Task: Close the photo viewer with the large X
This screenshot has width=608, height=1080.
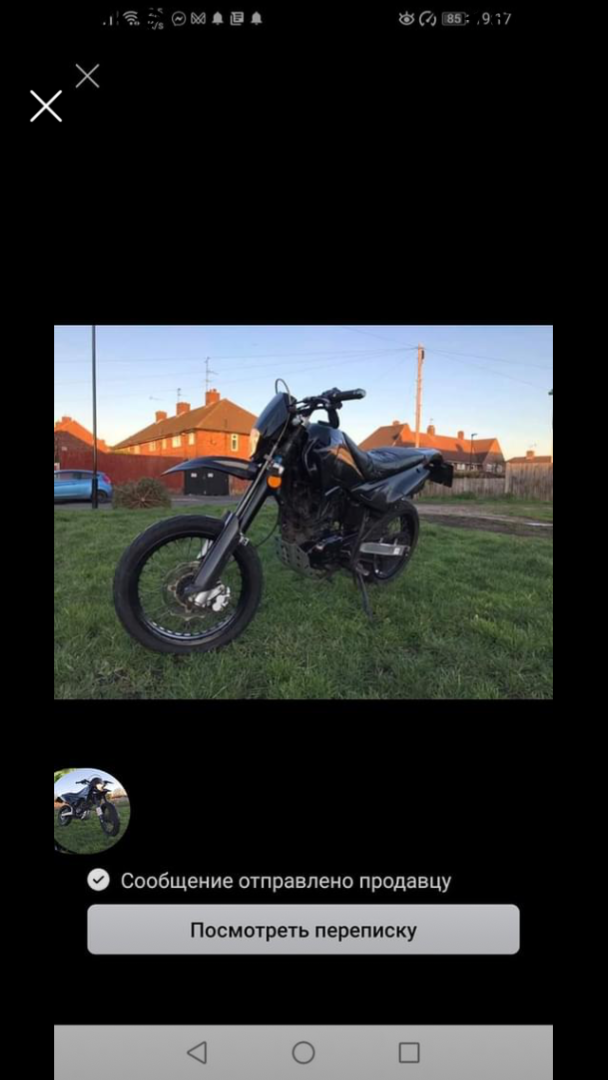Action: pyautogui.click(x=46, y=106)
